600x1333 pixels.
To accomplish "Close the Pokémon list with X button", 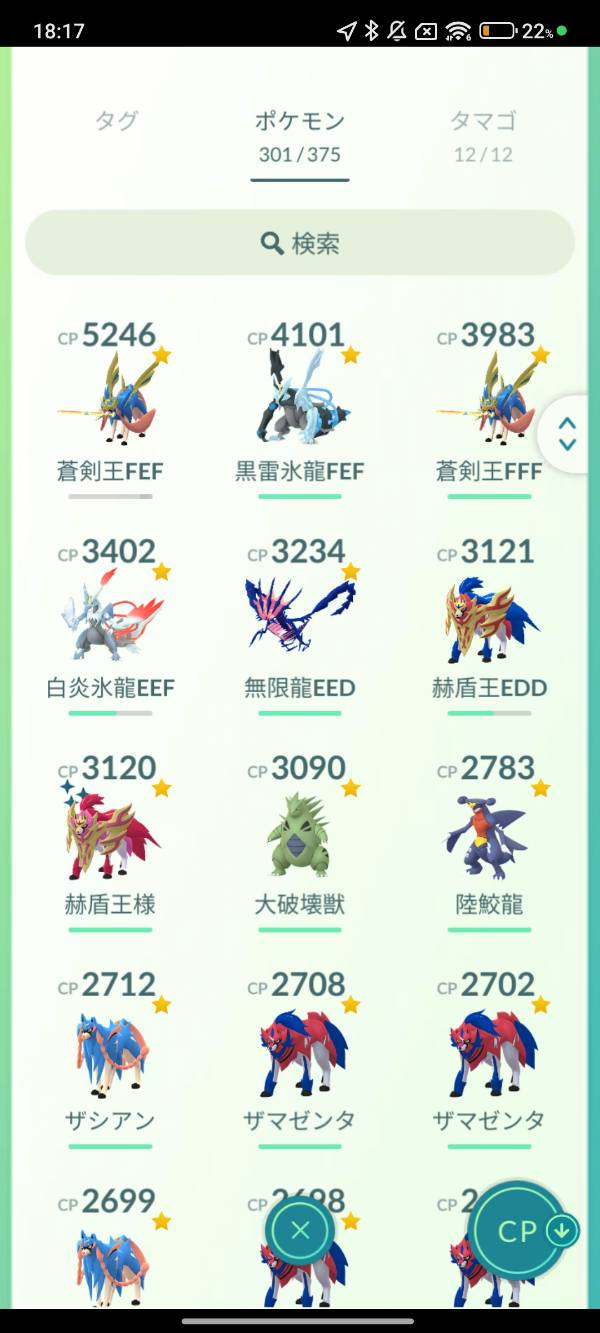I will coord(300,1231).
